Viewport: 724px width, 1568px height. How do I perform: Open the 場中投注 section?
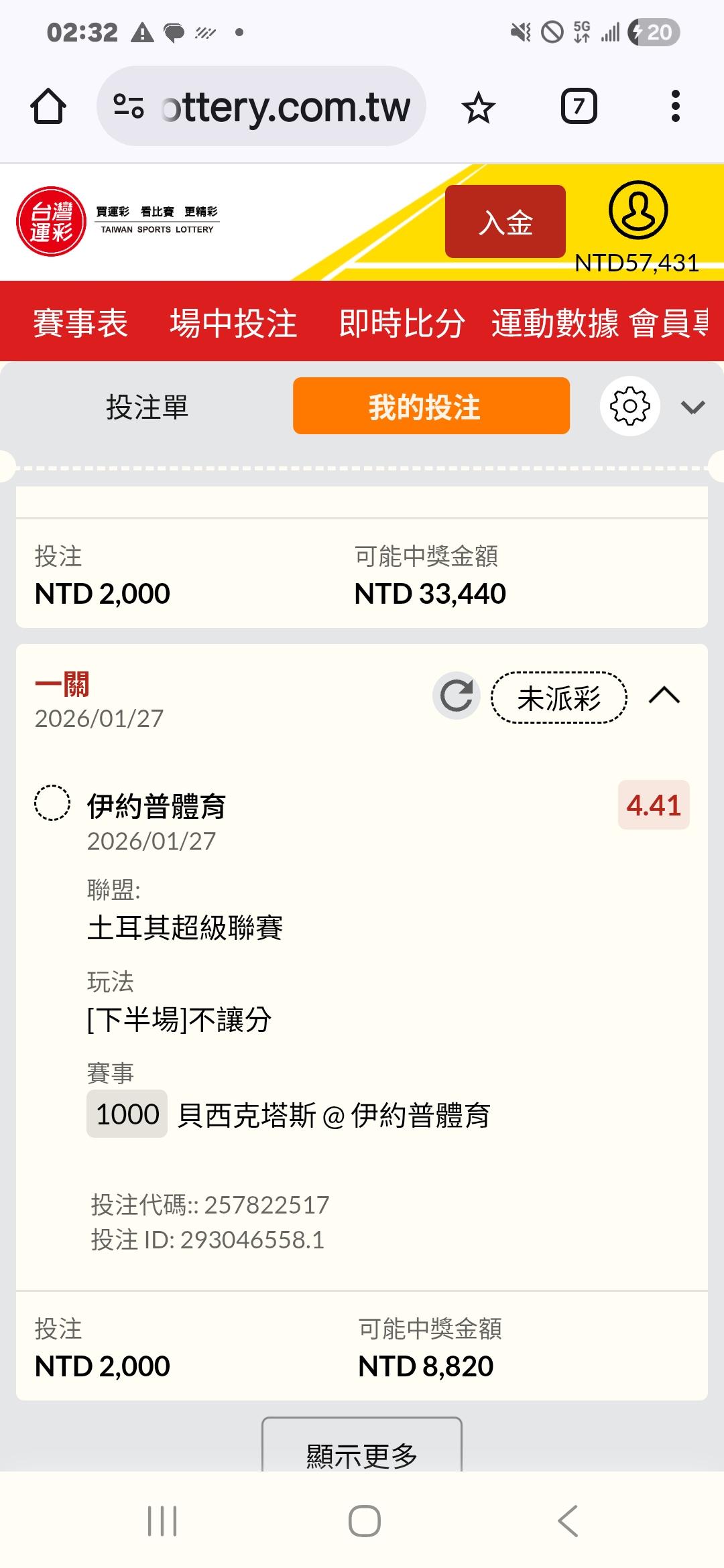click(x=233, y=323)
